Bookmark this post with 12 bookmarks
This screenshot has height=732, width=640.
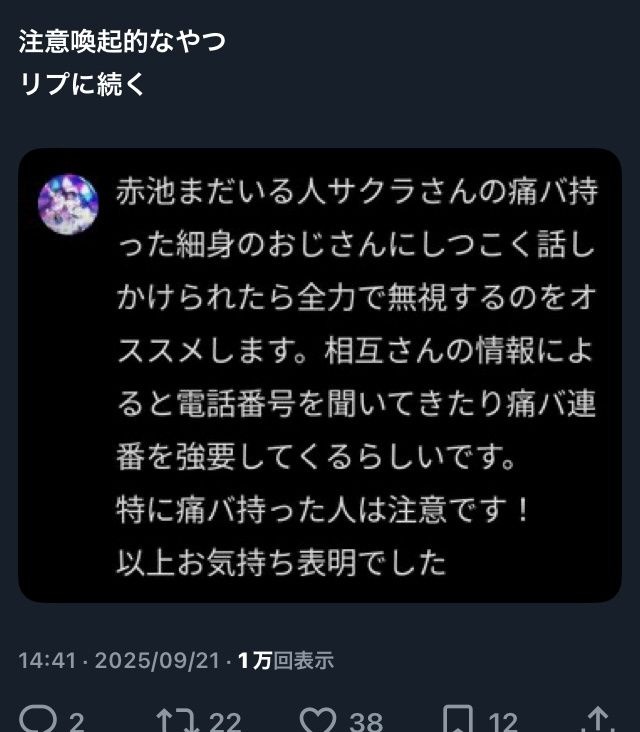[458, 719]
